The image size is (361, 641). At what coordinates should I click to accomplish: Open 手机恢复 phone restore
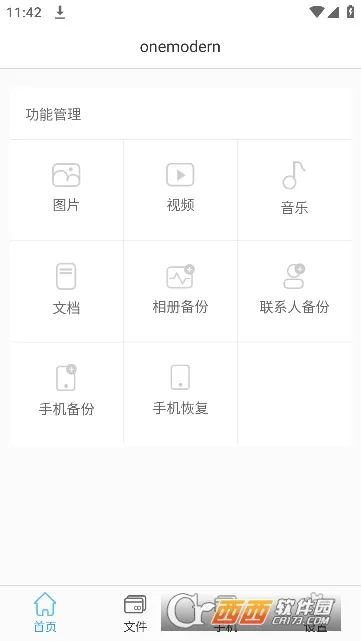coord(180,392)
